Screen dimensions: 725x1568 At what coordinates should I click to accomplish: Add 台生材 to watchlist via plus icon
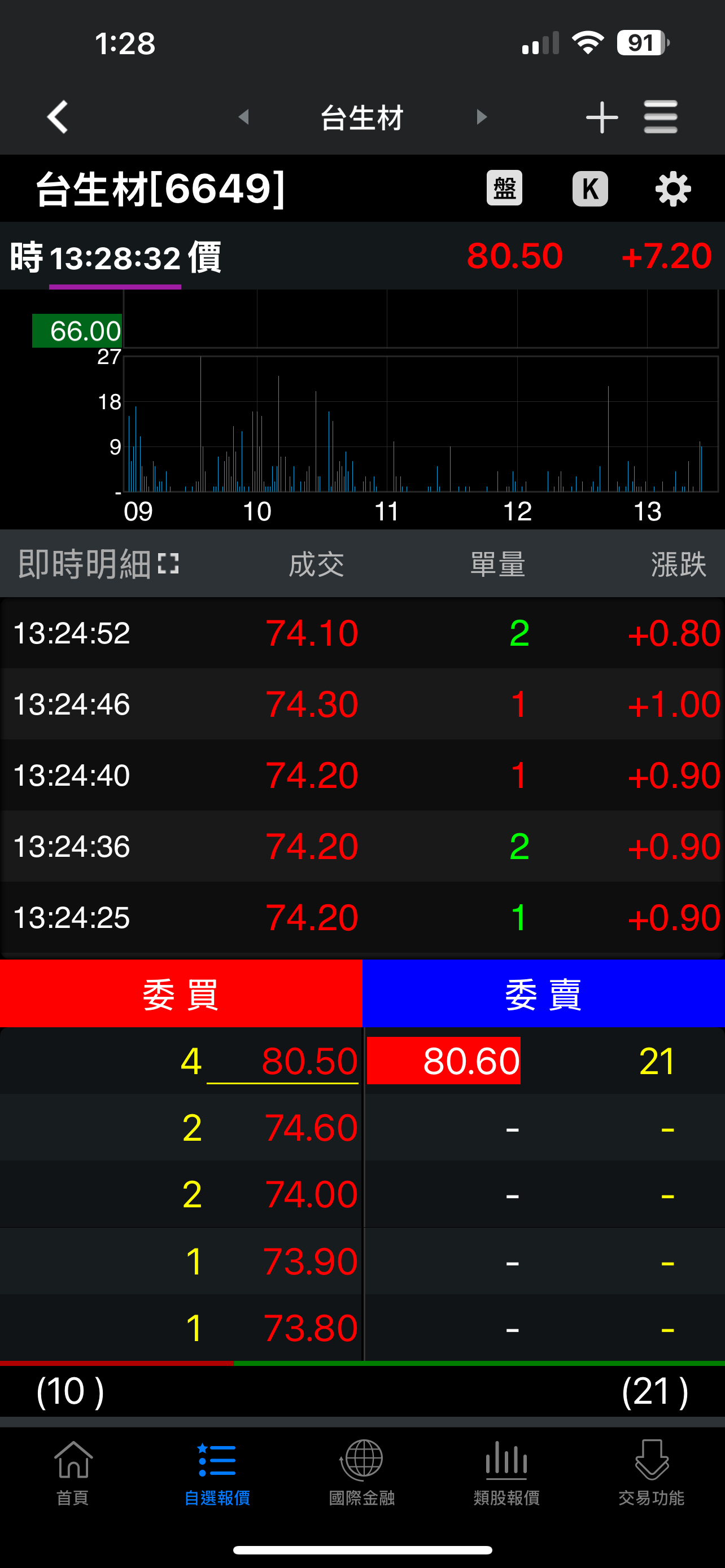coord(601,117)
